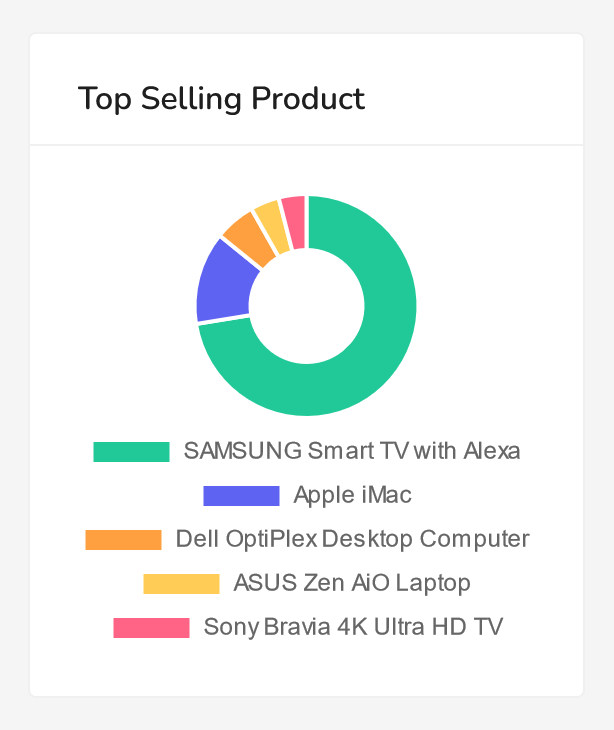This screenshot has width=614, height=730.
Task: Toggle Dell OptiPlex Desktop Computer legend entry
Action: pyautogui.click(x=307, y=539)
